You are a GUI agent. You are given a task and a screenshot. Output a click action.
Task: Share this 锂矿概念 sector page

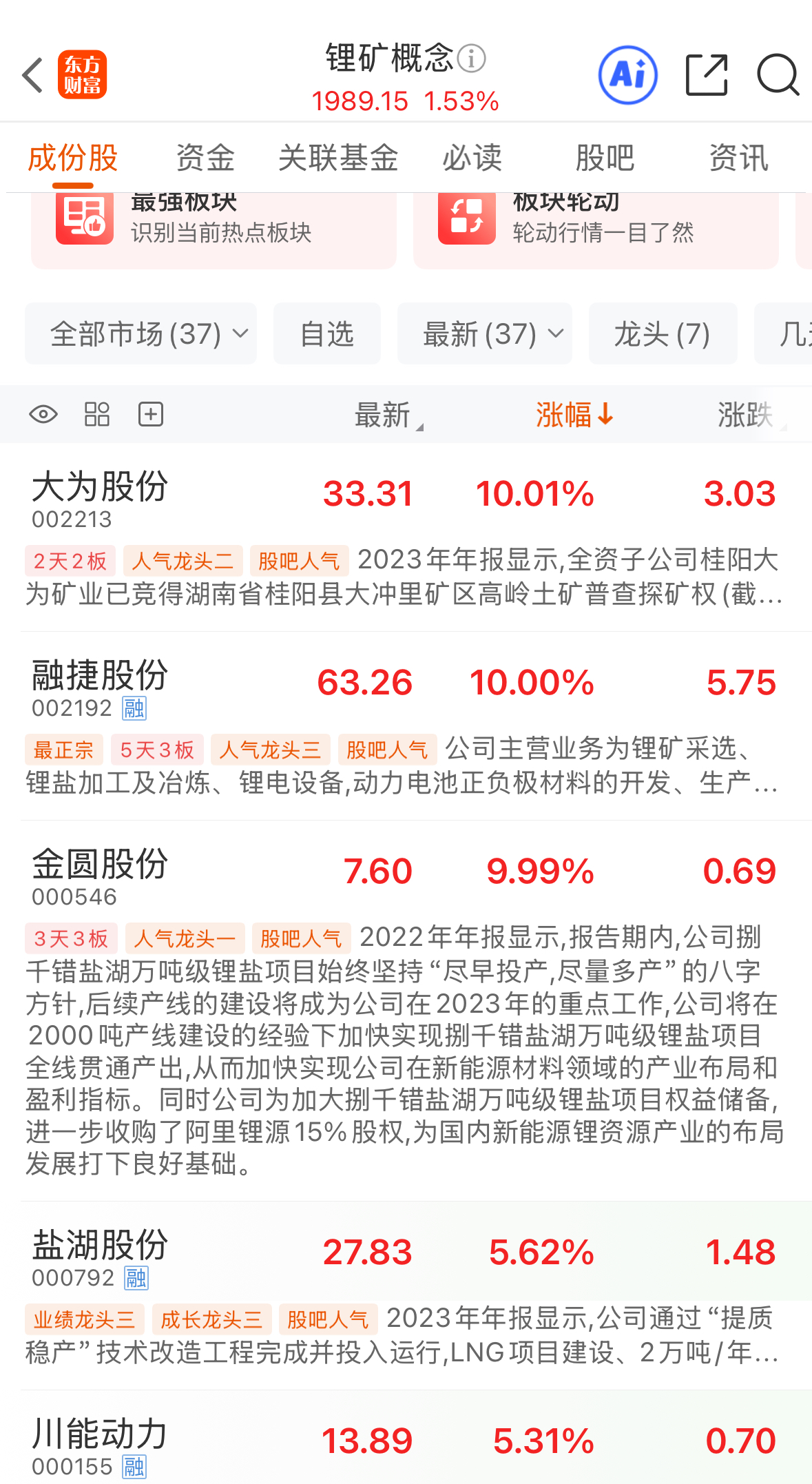click(707, 75)
